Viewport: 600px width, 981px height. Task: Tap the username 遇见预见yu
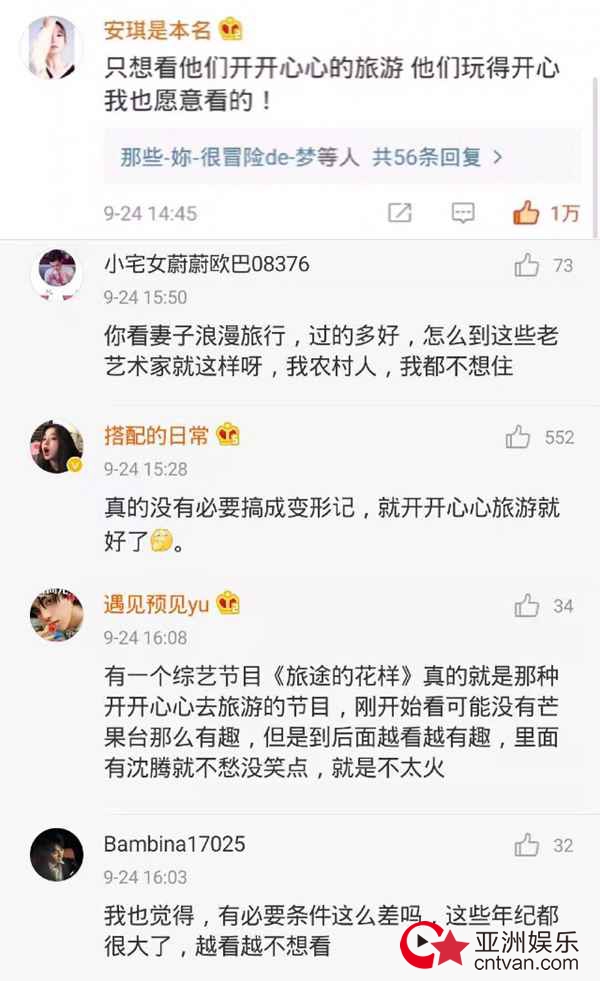(157, 605)
